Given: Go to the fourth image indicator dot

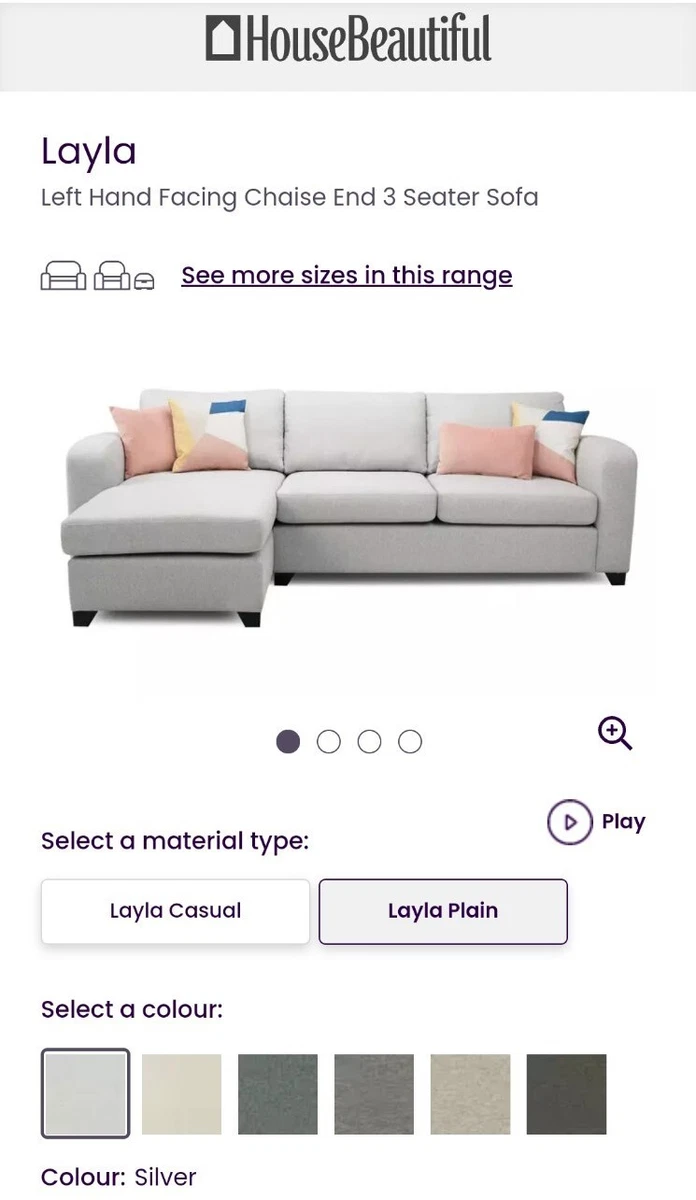Looking at the screenshot, I should click(x=410, y=741).
